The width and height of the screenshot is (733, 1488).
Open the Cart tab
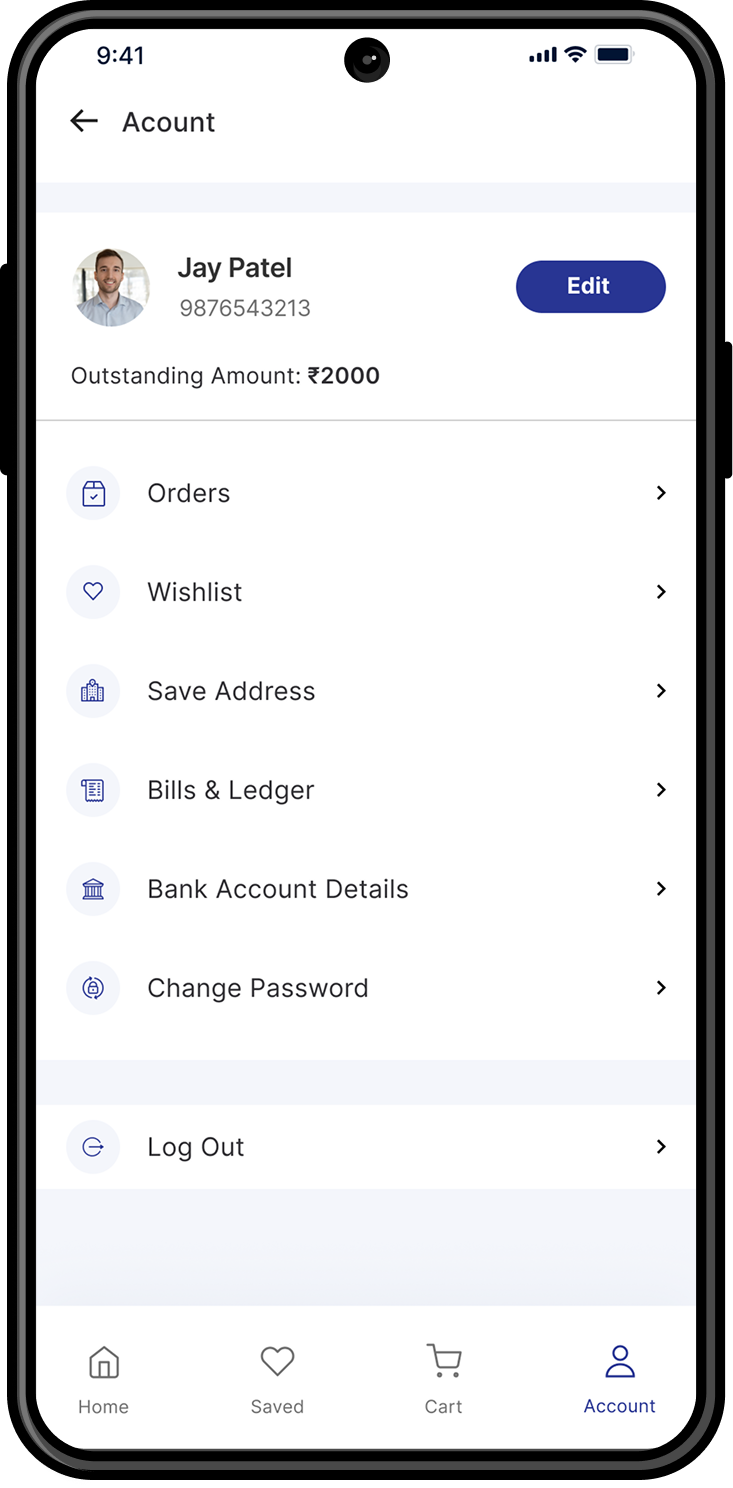443,1379
